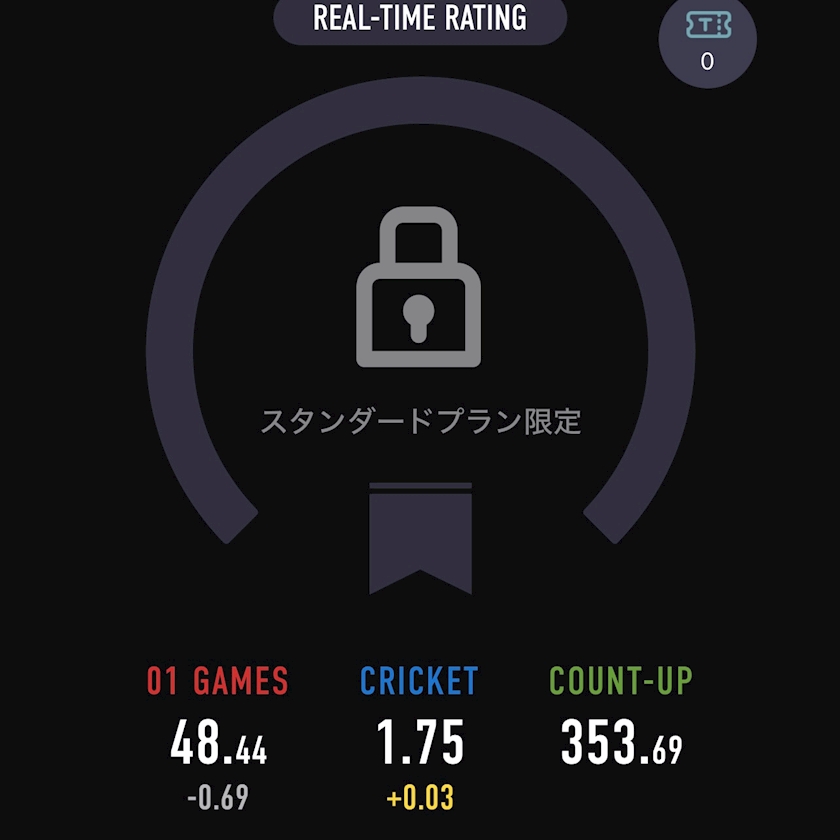
Task: Tap the locked rating padlock
Action: point(418,287)
